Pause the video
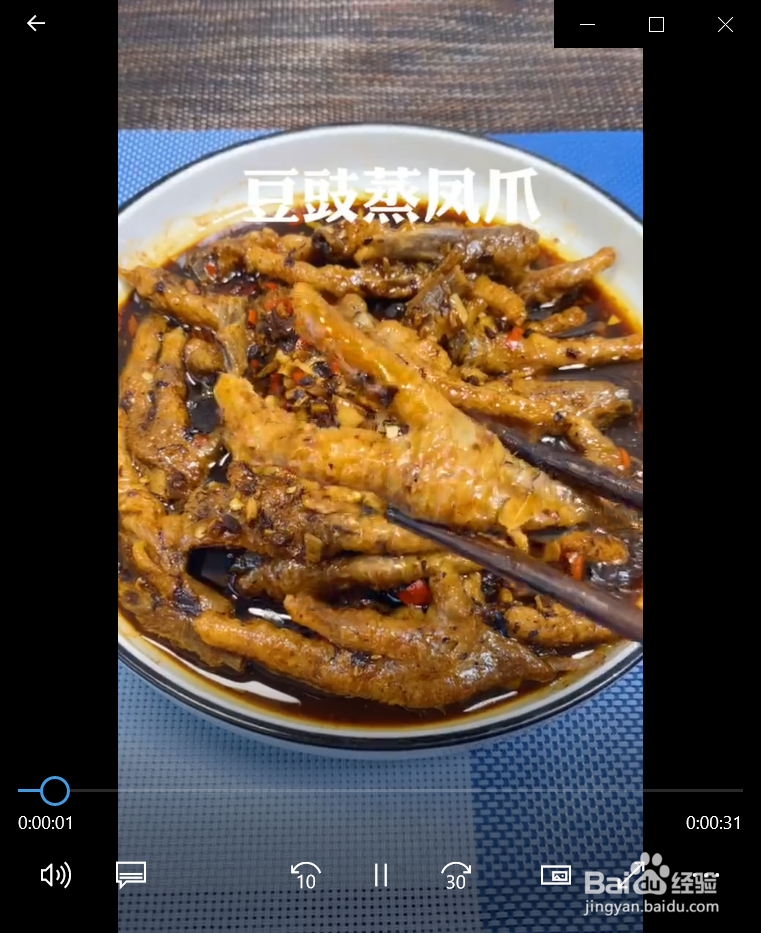This screenshot has height=933, width=761. tap(381, 875)
